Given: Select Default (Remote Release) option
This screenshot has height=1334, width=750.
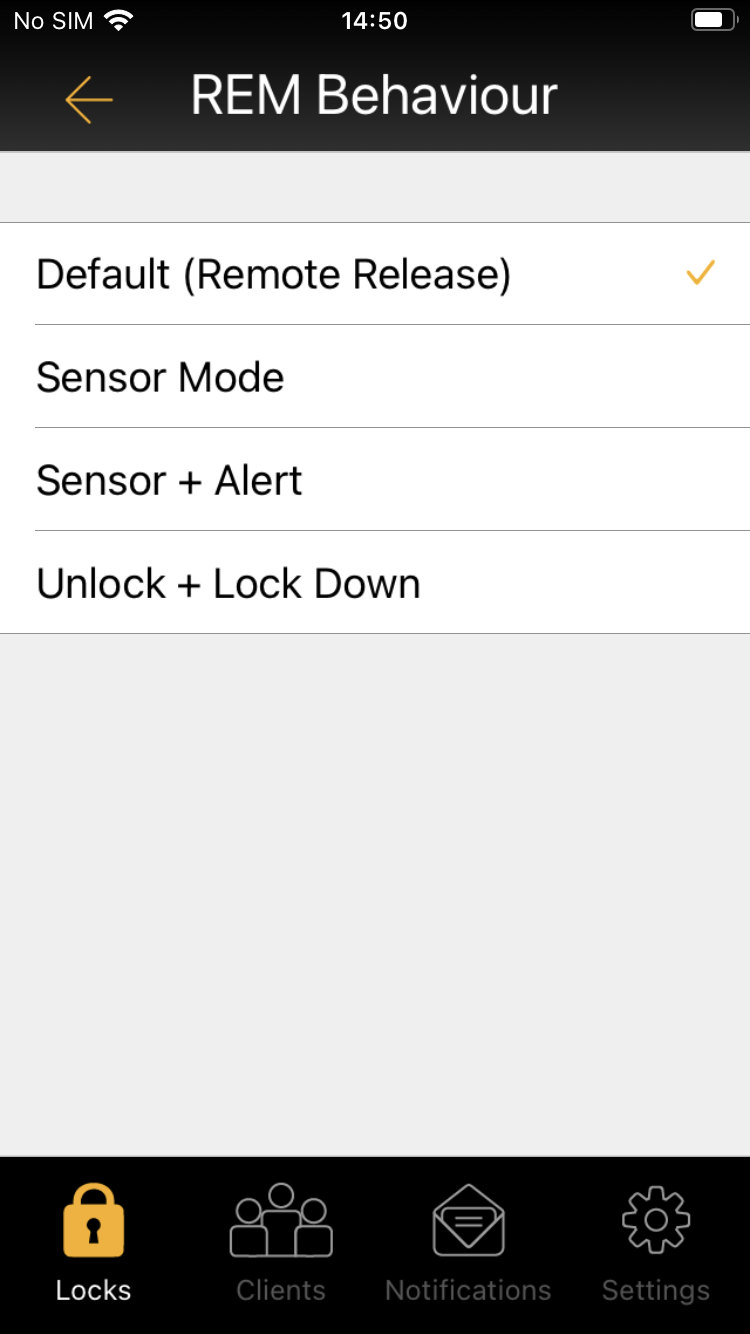Looking at the screenshot, I should tap(375, 274).
